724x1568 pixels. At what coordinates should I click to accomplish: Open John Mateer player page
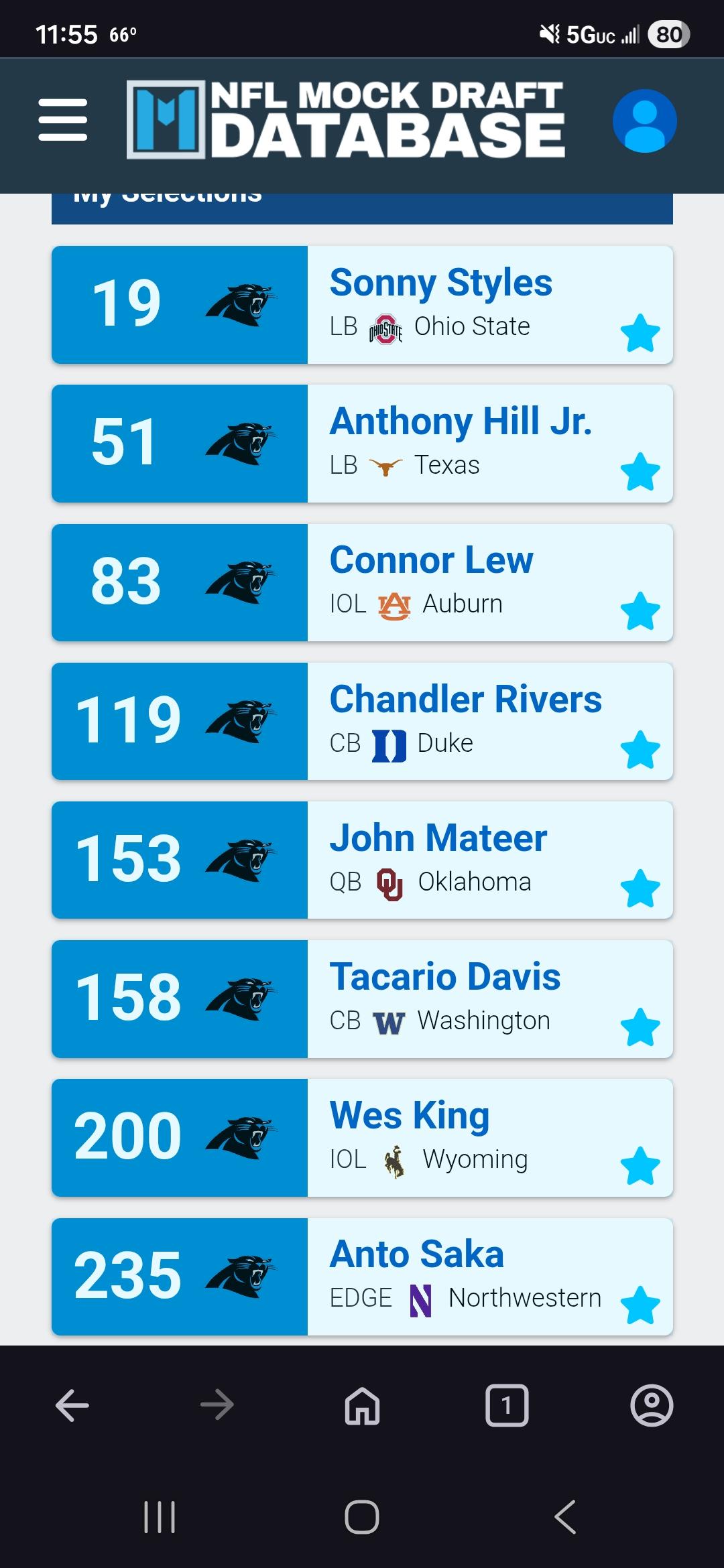click(x=438, y=838)
